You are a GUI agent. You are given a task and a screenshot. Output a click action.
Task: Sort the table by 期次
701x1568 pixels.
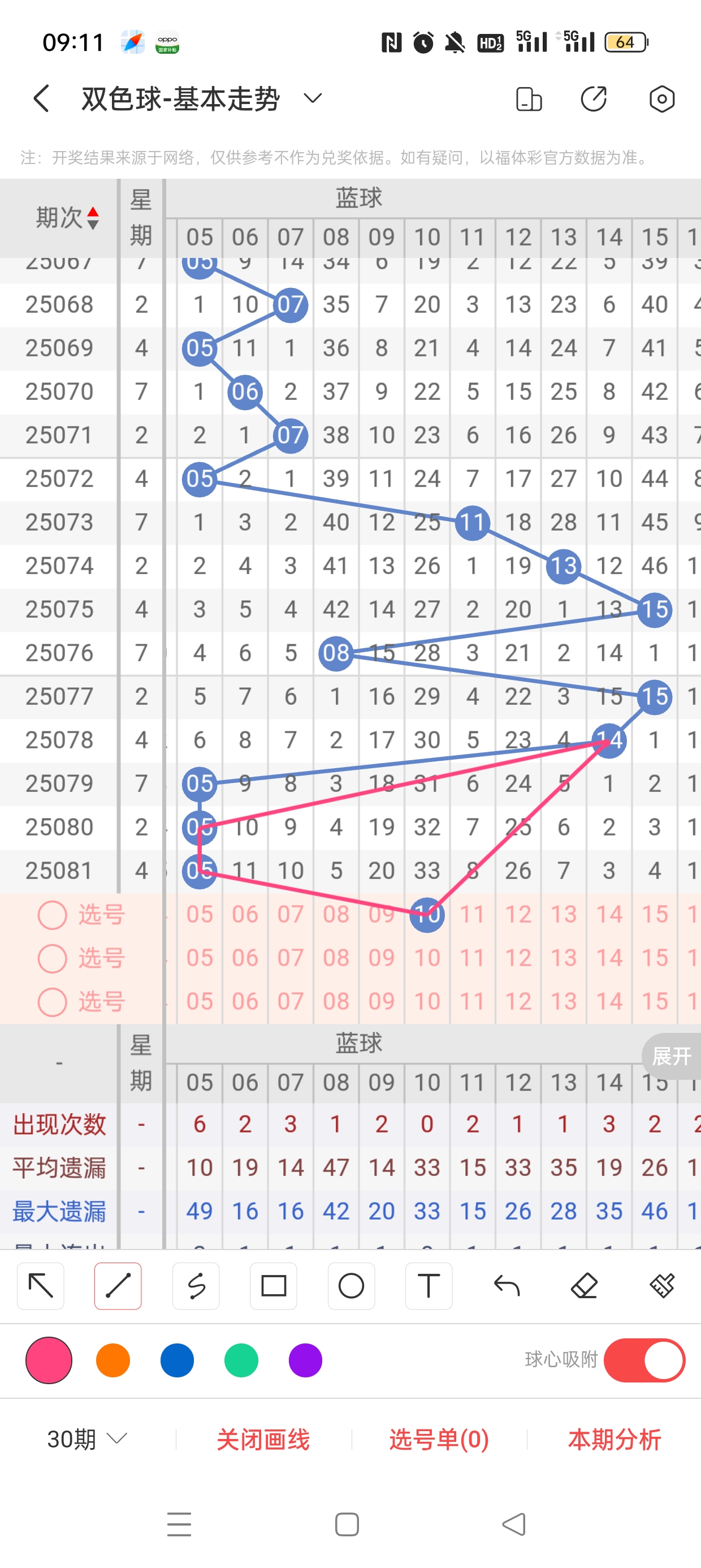point(66,218)
